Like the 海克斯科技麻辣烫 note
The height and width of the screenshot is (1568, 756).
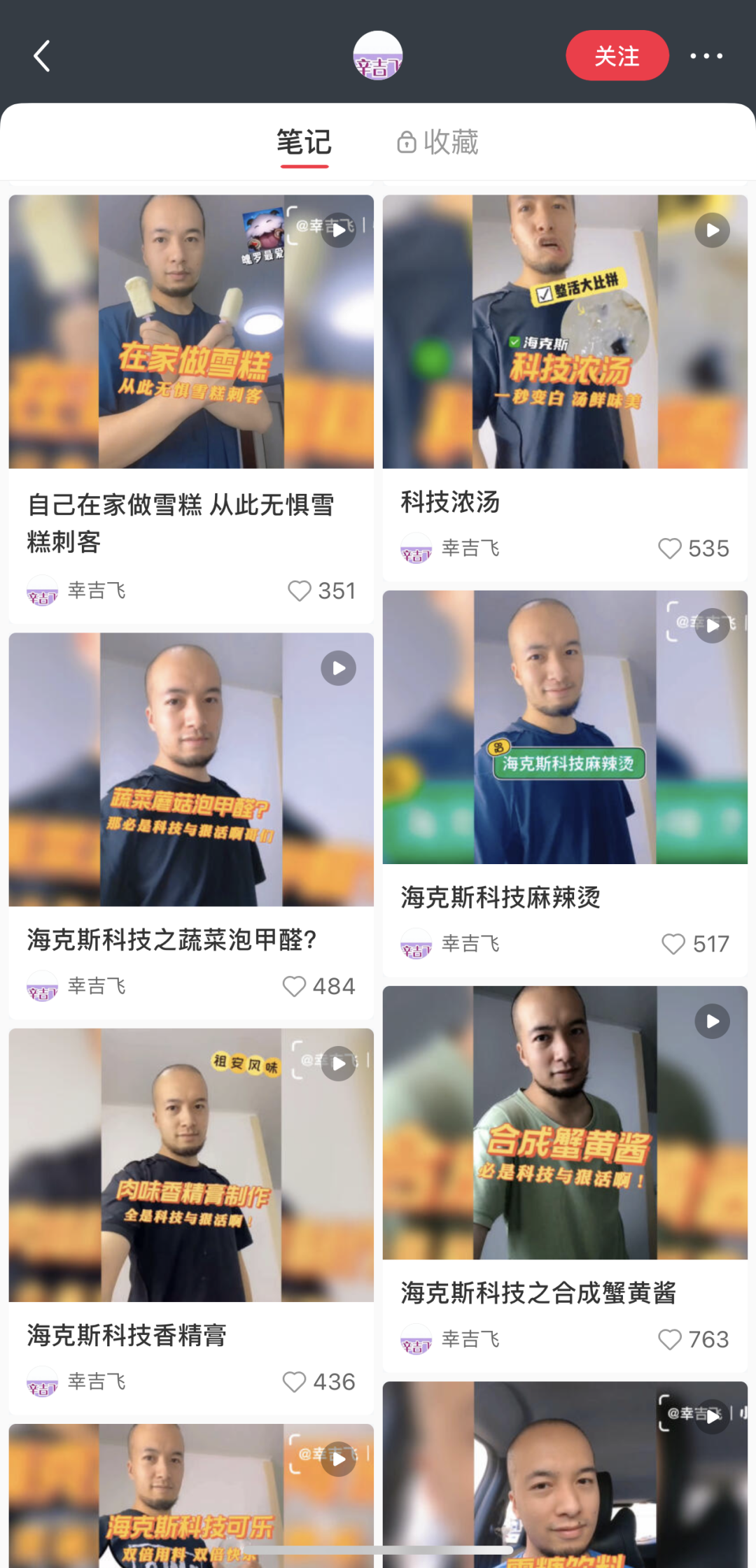pyautogui.click(x=673, y=945)
